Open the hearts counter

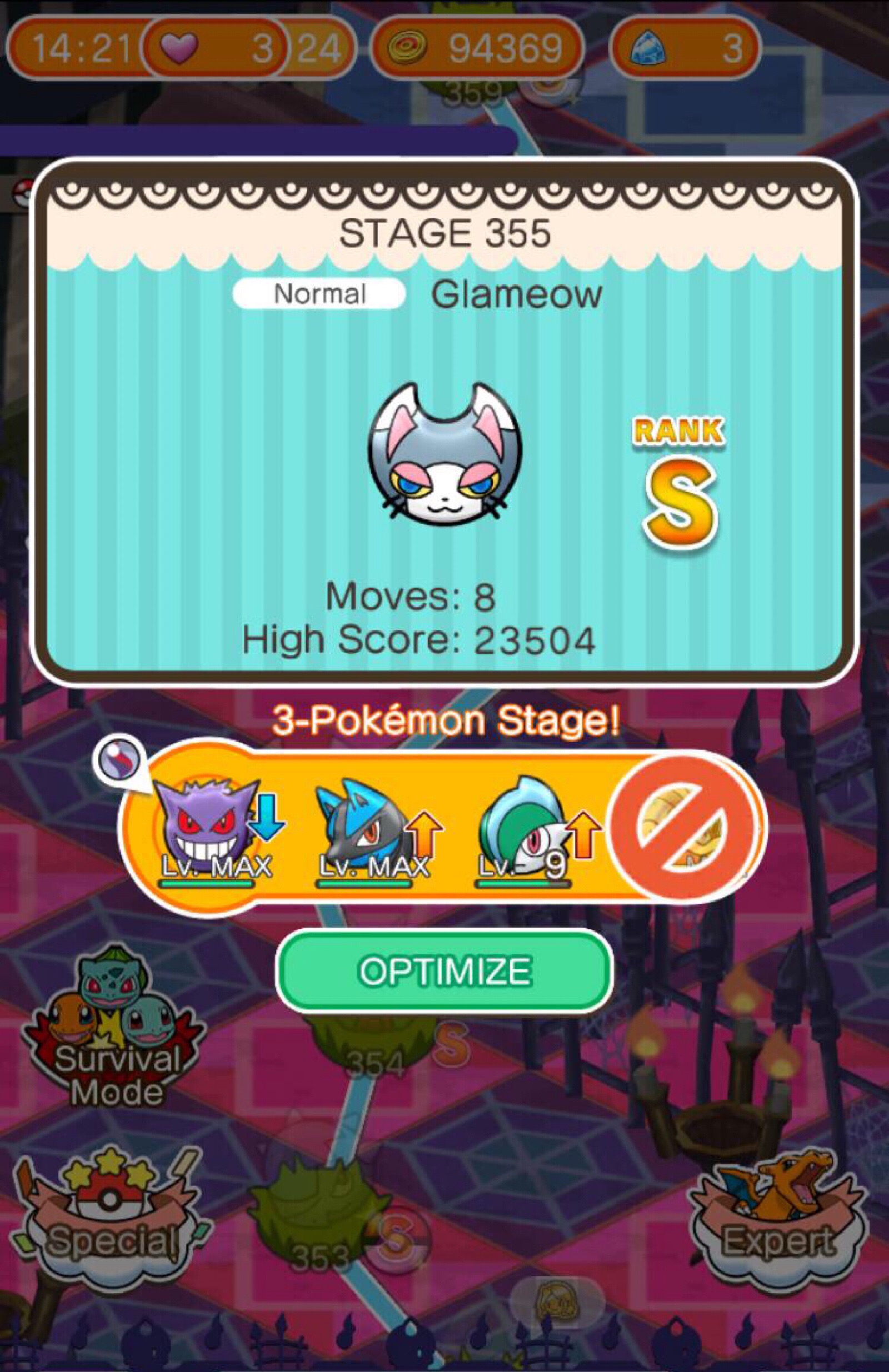(214, 47)
